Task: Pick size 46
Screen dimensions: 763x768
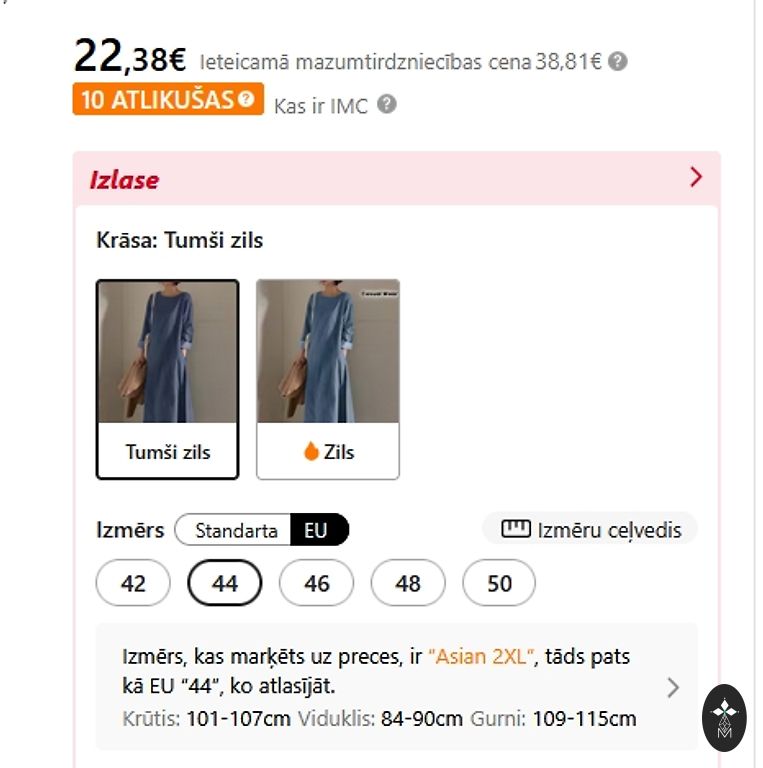Action: point(316,583)
